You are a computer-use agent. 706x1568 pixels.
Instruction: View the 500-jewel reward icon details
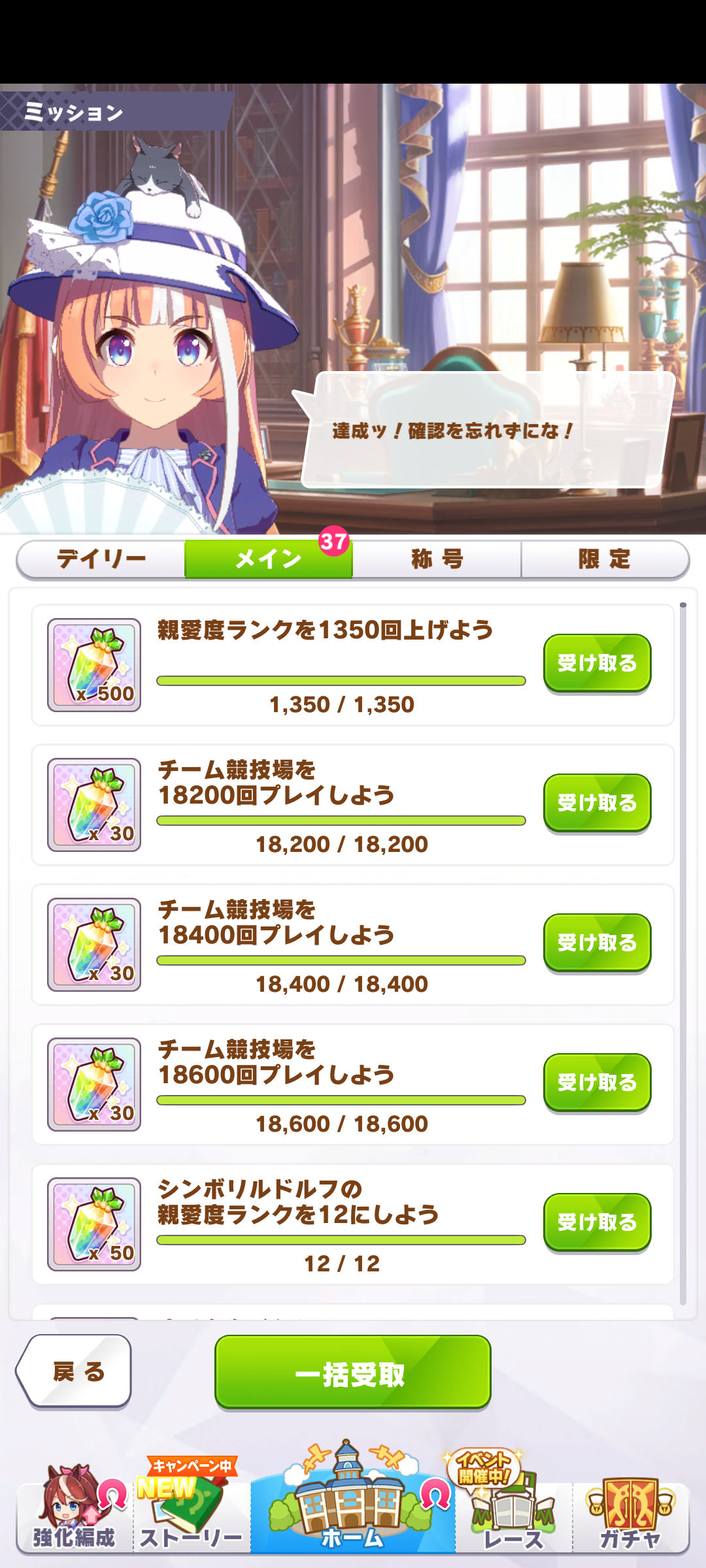(x=94, y=665)
